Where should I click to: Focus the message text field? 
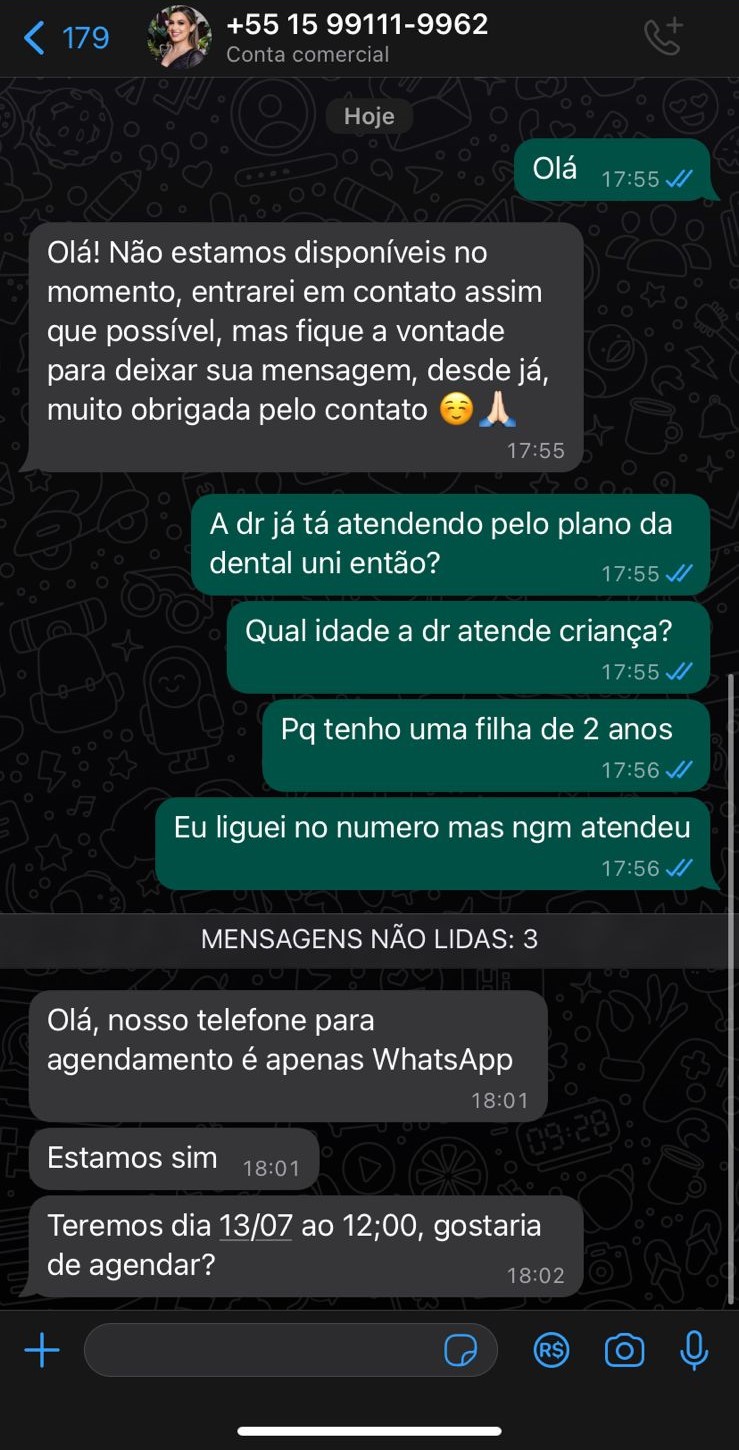click(x=262, y=1352)
